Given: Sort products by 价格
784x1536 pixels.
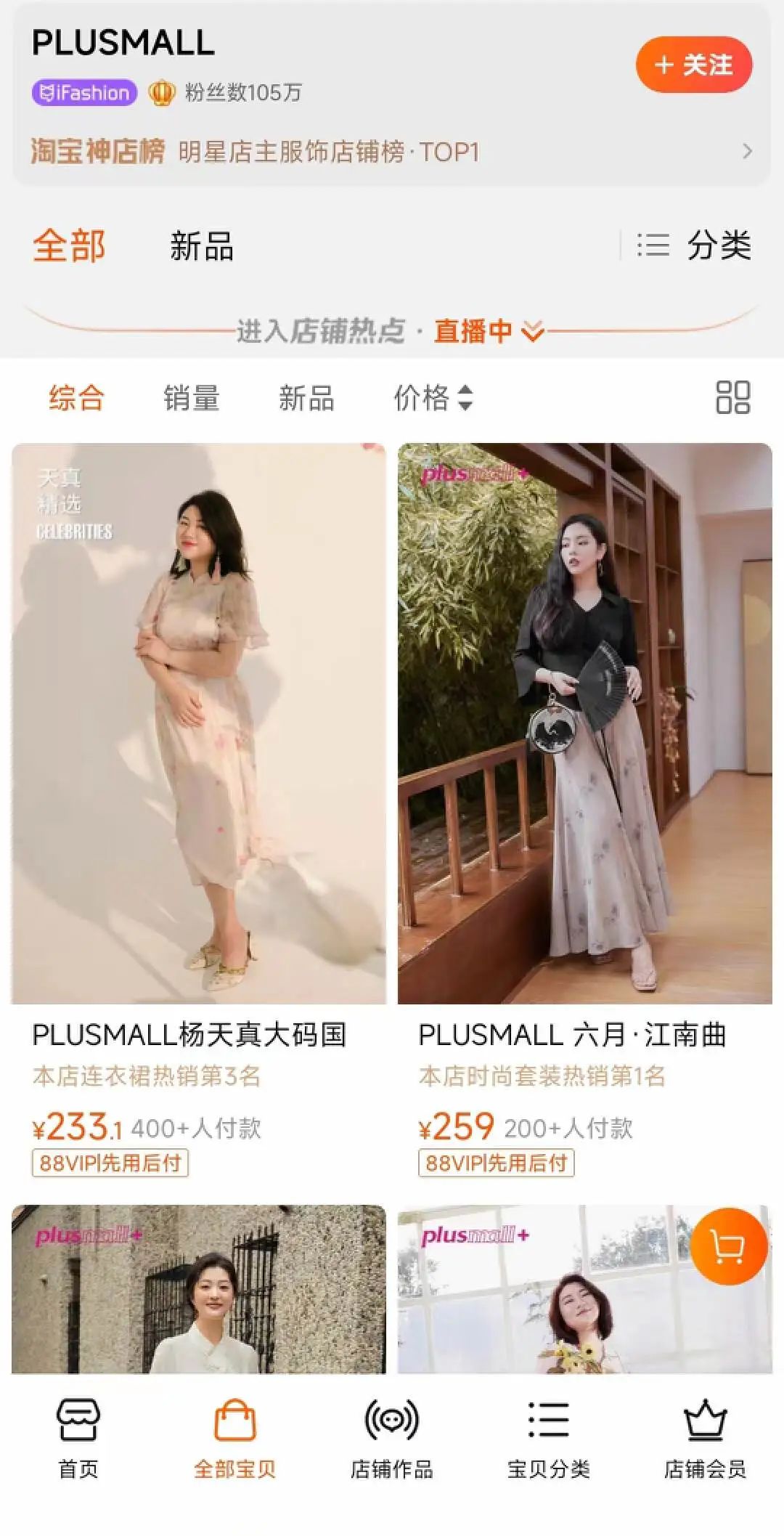Looking at the screenshot, I should (433, 398).
